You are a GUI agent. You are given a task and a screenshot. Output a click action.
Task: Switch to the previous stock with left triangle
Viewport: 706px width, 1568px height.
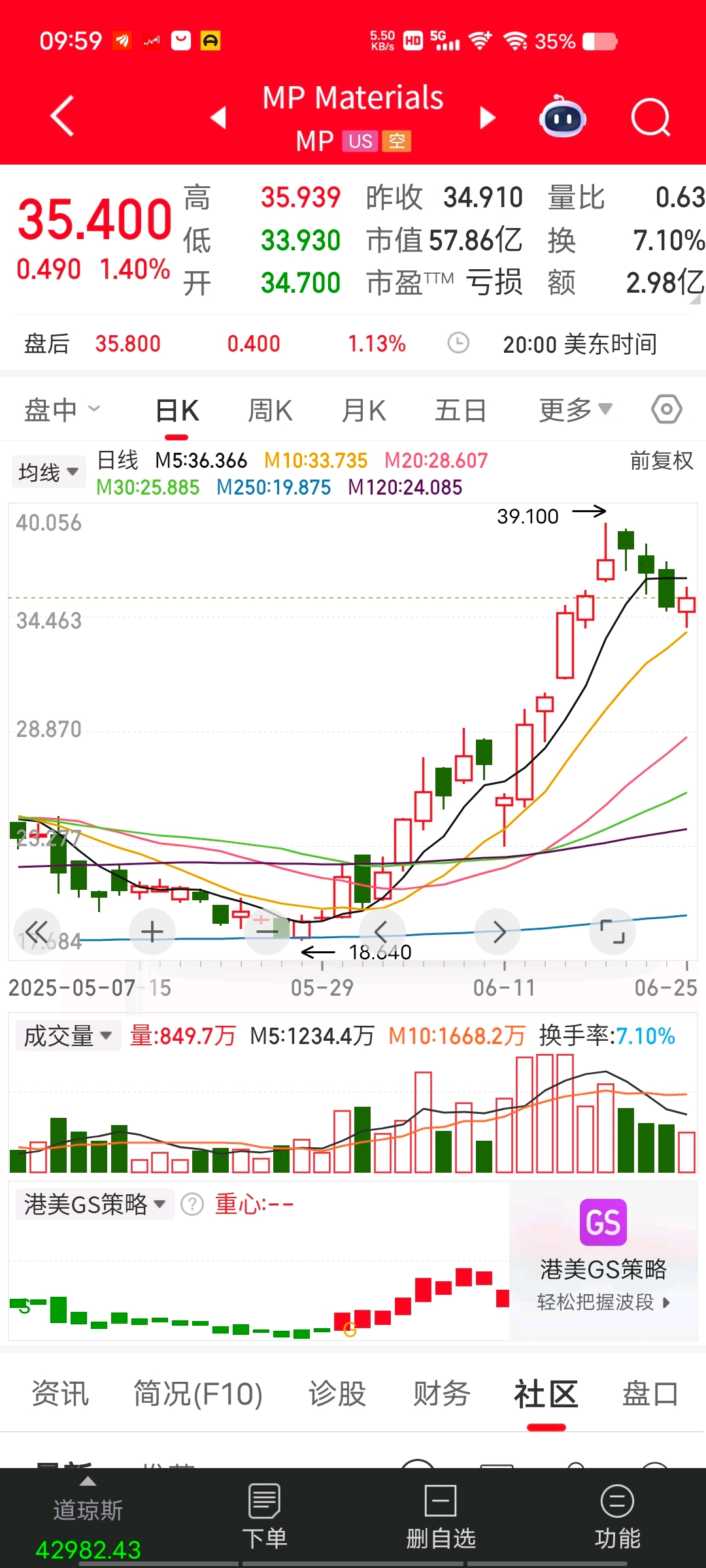[x=219, y=118]
